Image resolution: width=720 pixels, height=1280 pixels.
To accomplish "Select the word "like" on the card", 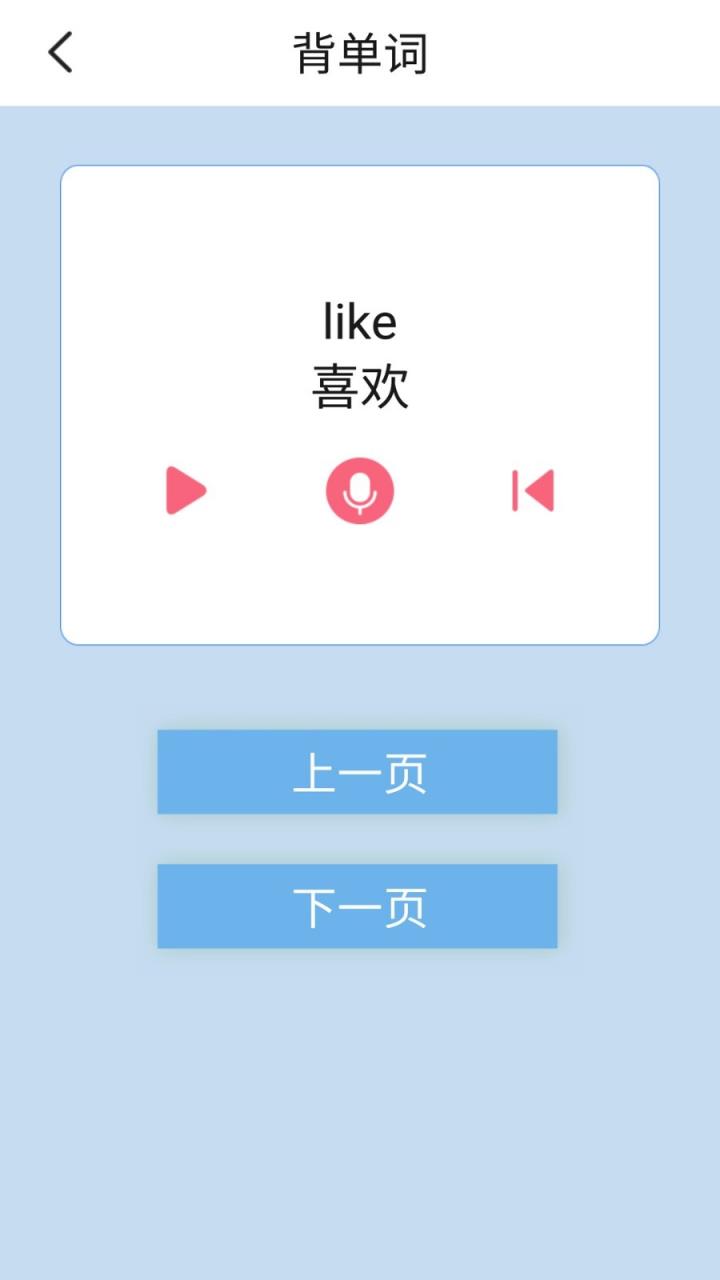I will coord(360,320).
